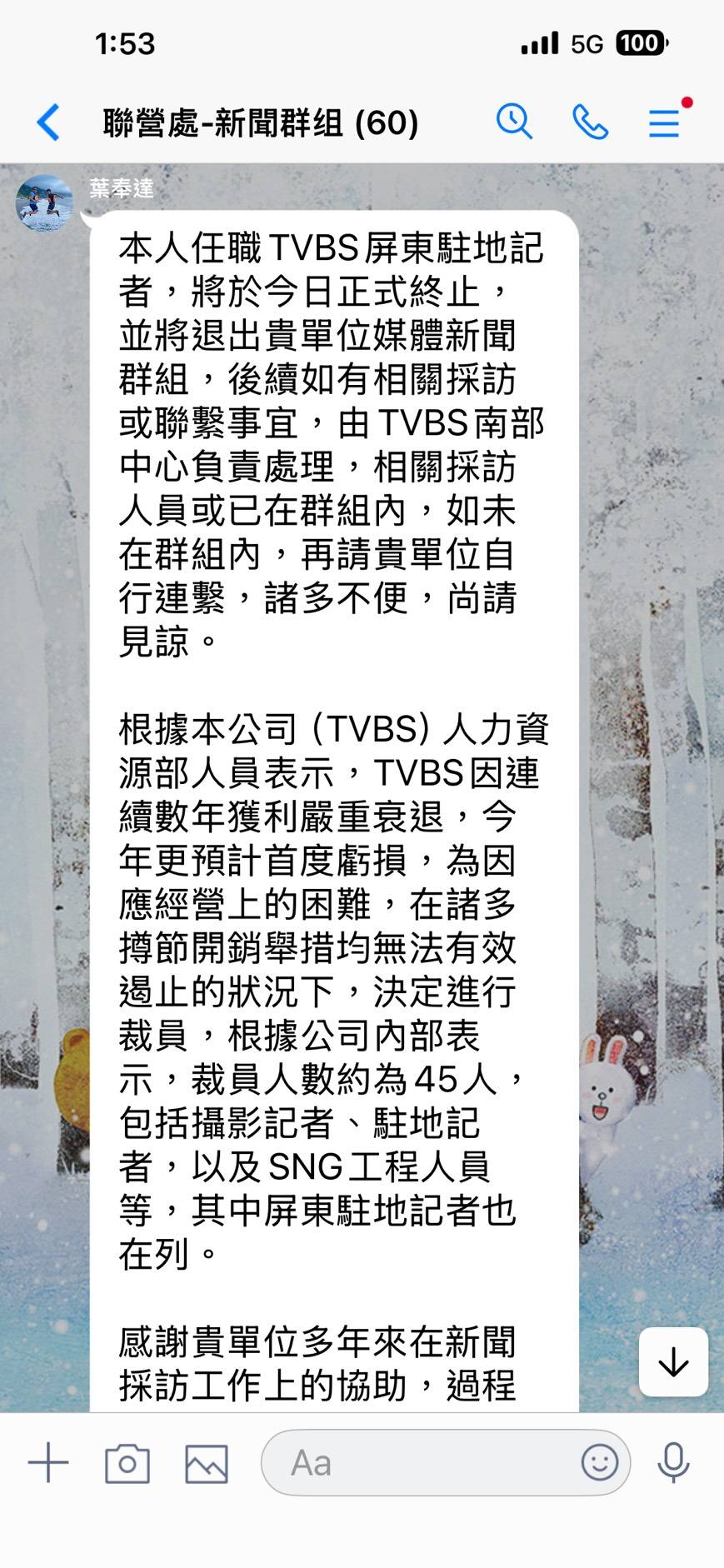Search within this group chat

[x=514, y=122]
